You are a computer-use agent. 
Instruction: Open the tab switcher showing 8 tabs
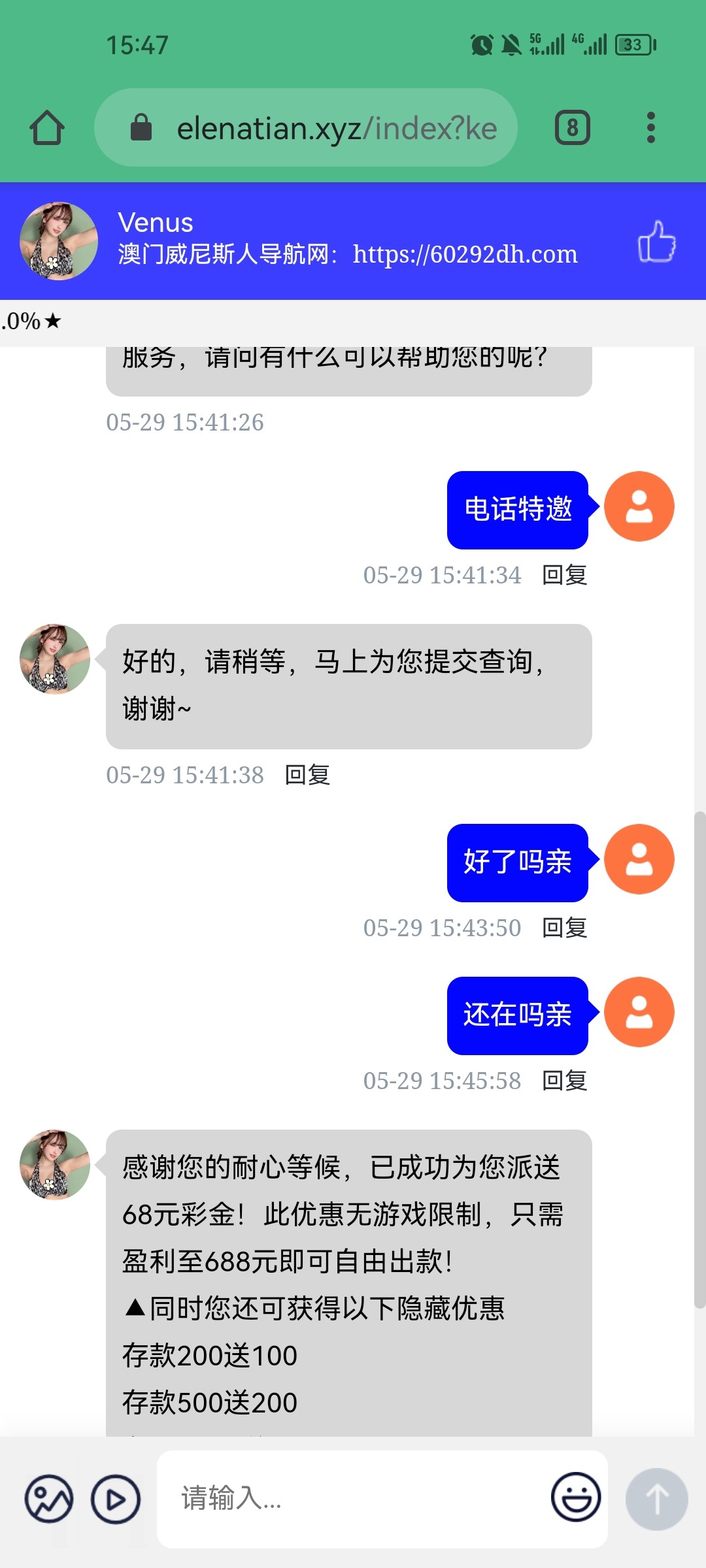(572, 127)
